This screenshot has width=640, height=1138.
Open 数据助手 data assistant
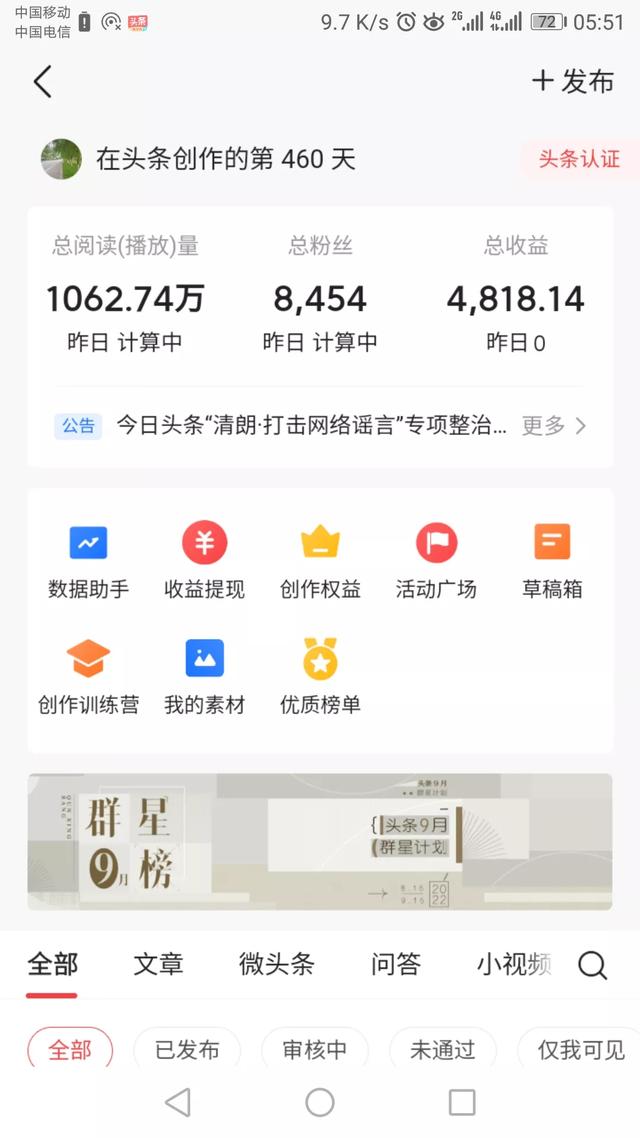88,561
